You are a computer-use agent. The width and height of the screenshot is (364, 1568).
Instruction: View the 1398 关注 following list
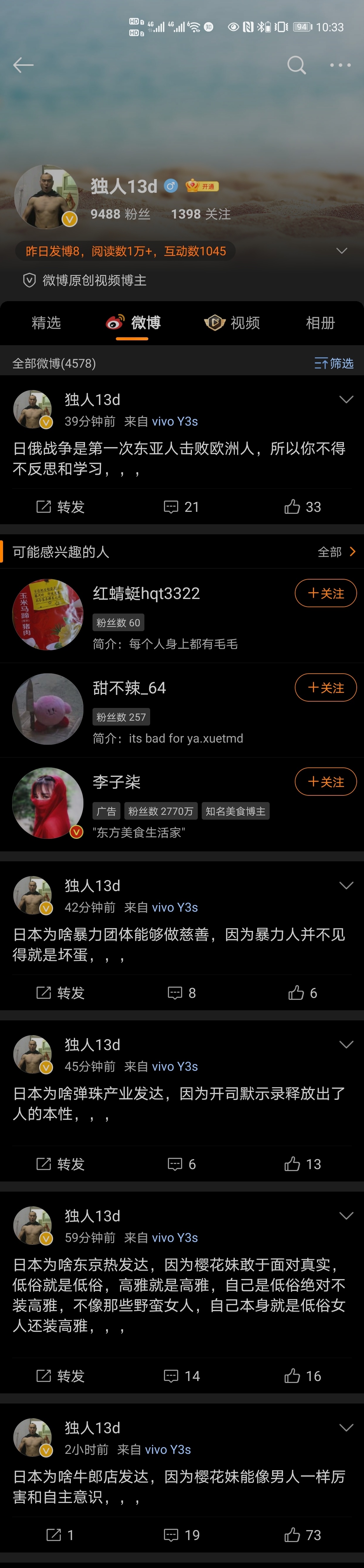201,214
